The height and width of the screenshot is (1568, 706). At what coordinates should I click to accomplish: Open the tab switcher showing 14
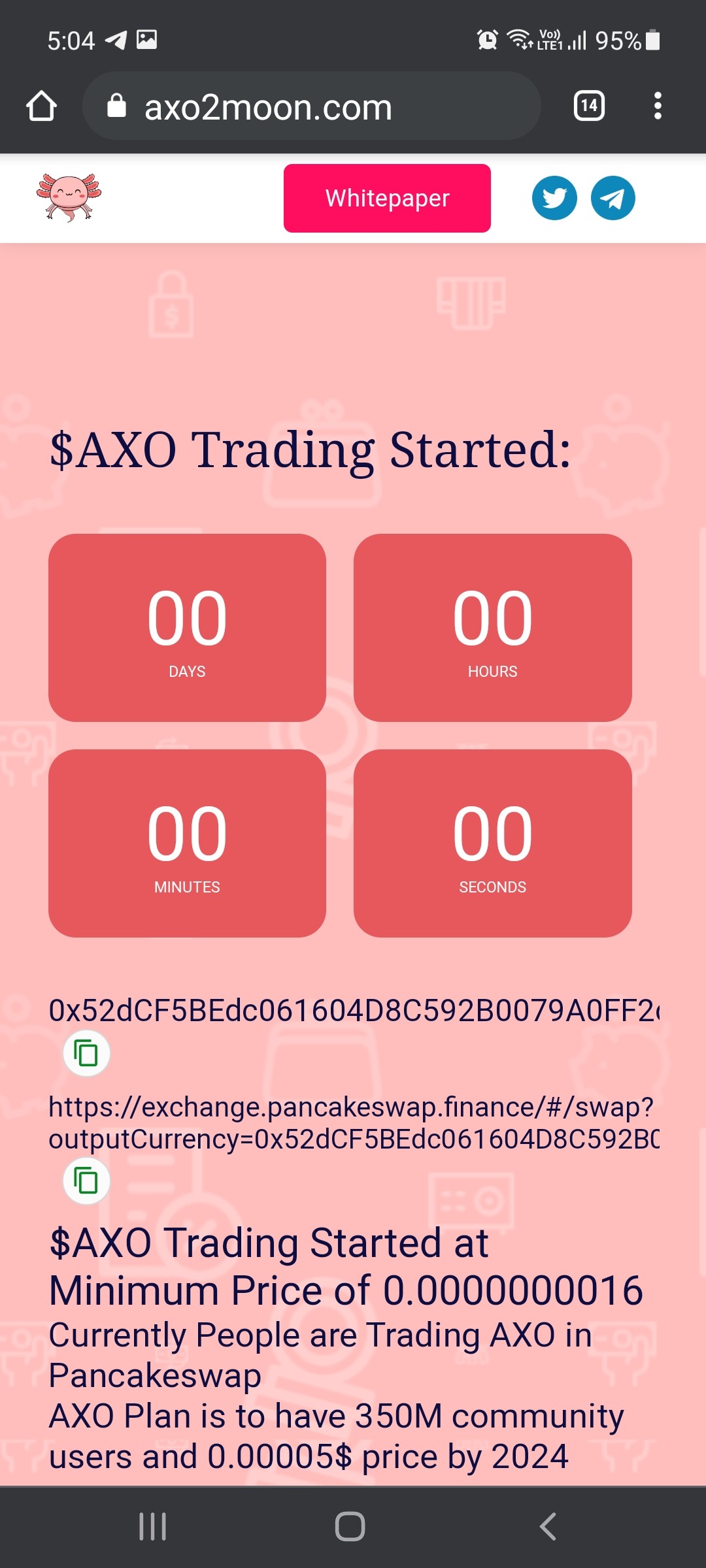[x=589, y=106]
